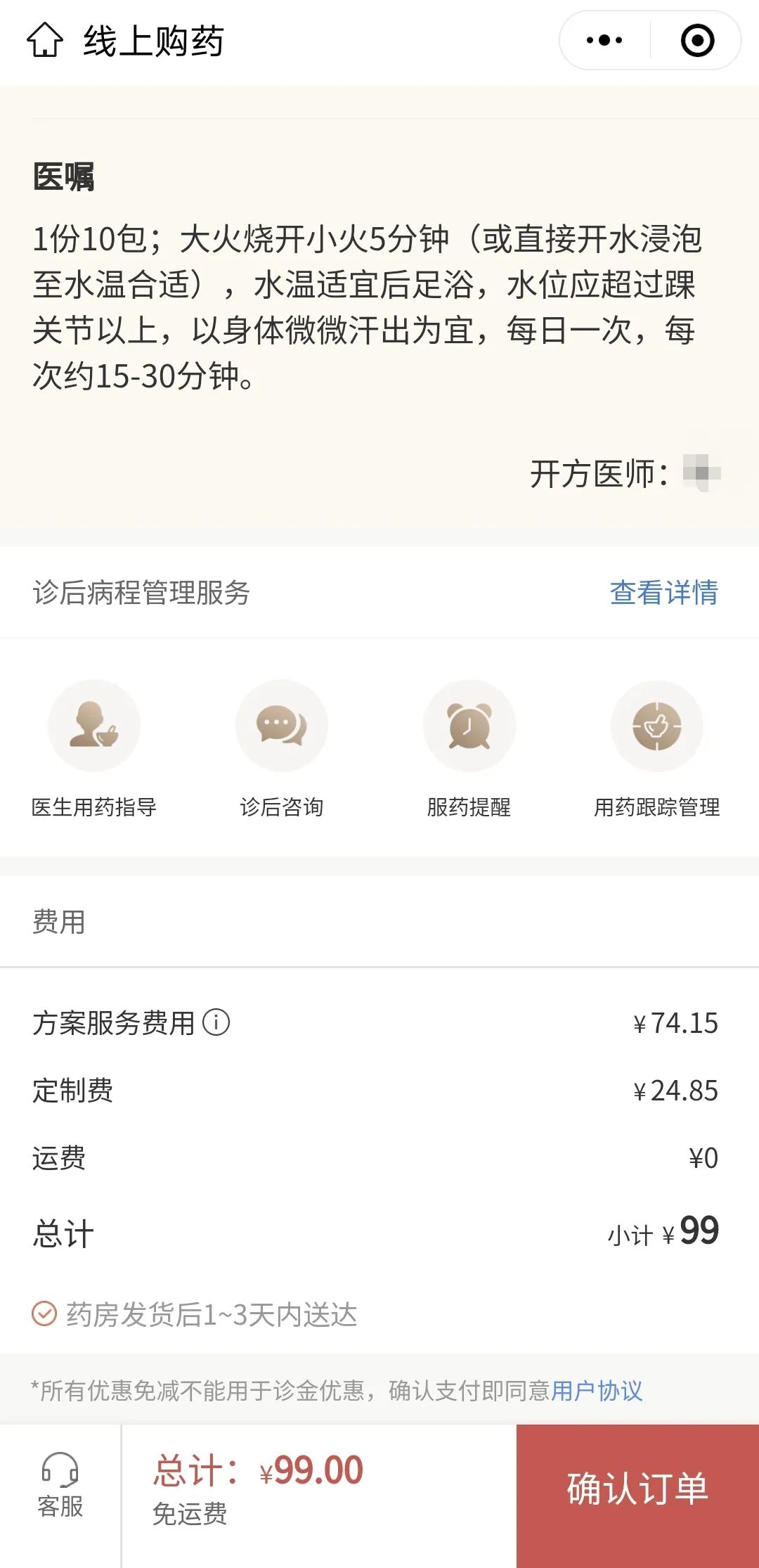
Task: Go to the home page icon
Action: click(x=45, y=40)
